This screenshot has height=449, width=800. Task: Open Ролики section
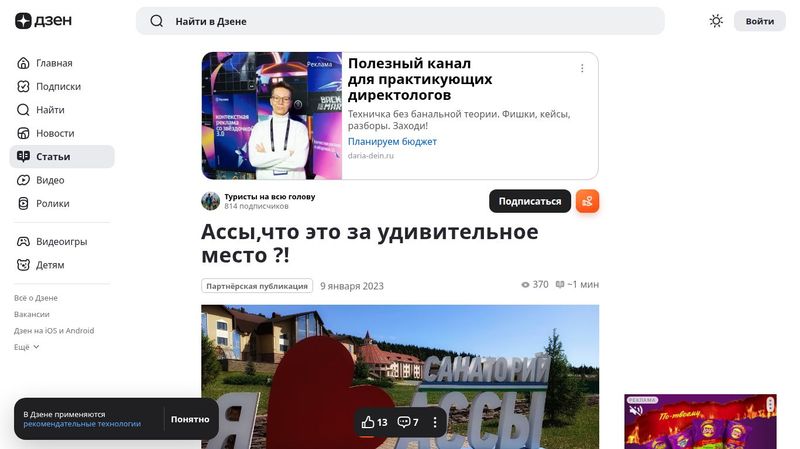tap(53, 203)
